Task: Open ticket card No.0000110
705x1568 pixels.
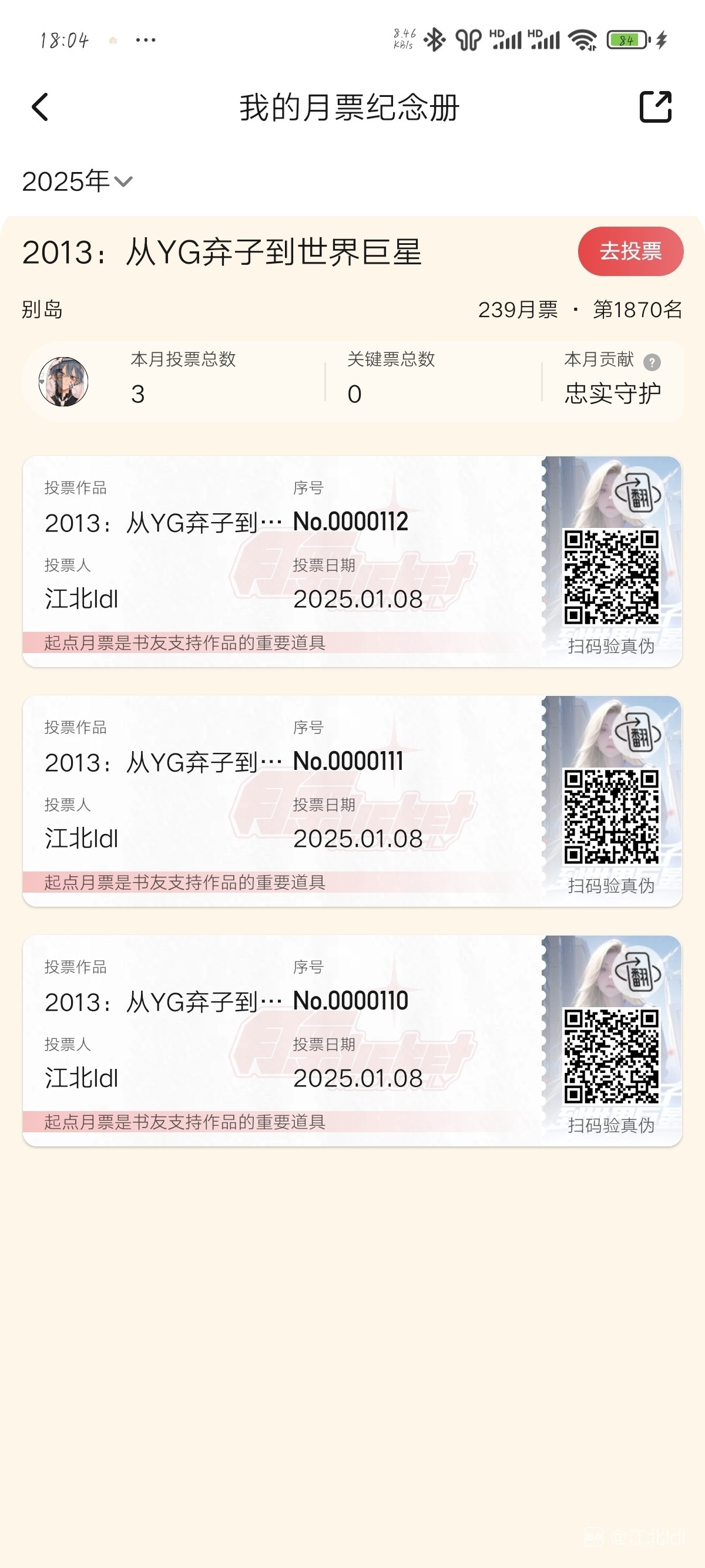Action: point(280,1041)
